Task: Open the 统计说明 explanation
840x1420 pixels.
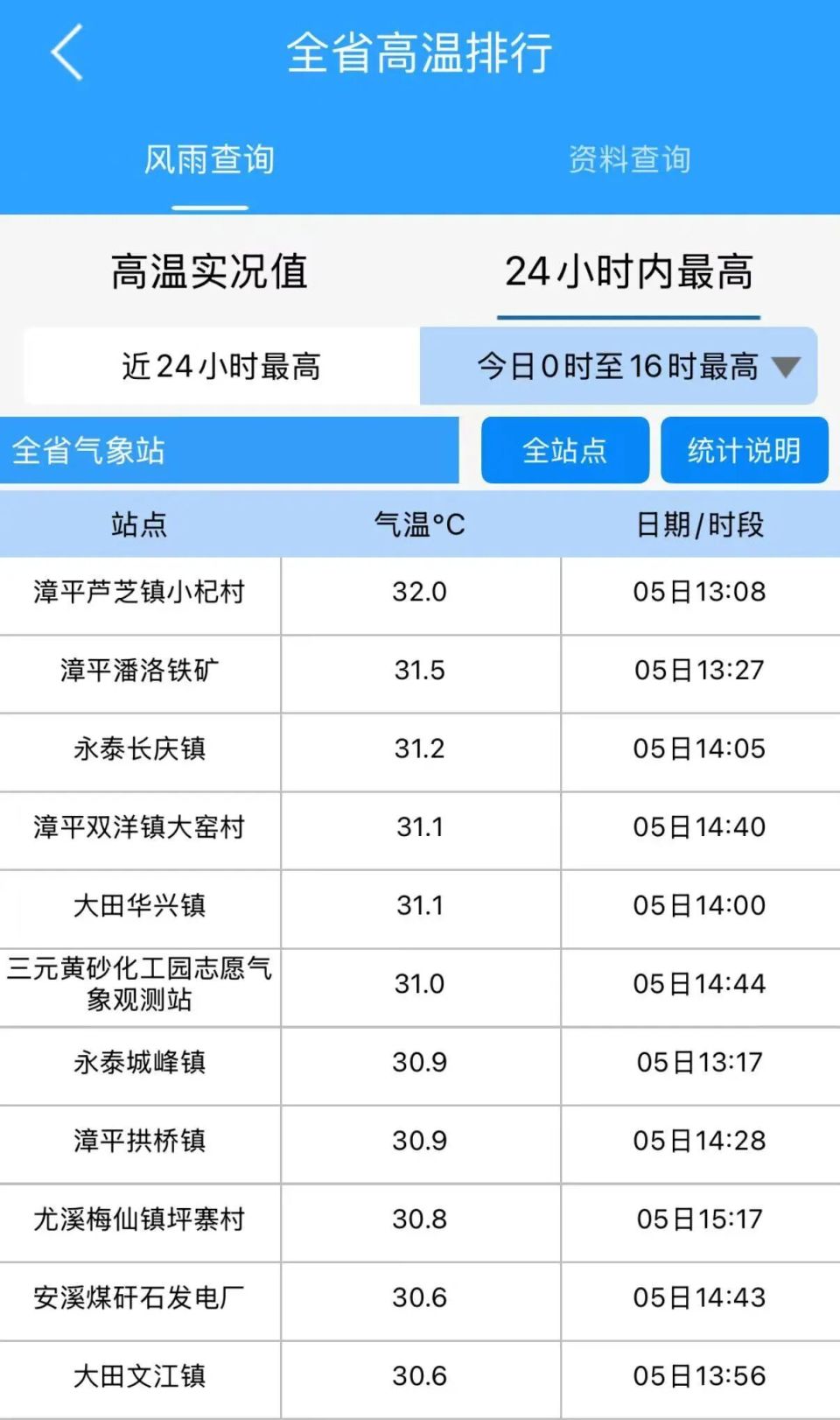Action: (x=745, y=450)
